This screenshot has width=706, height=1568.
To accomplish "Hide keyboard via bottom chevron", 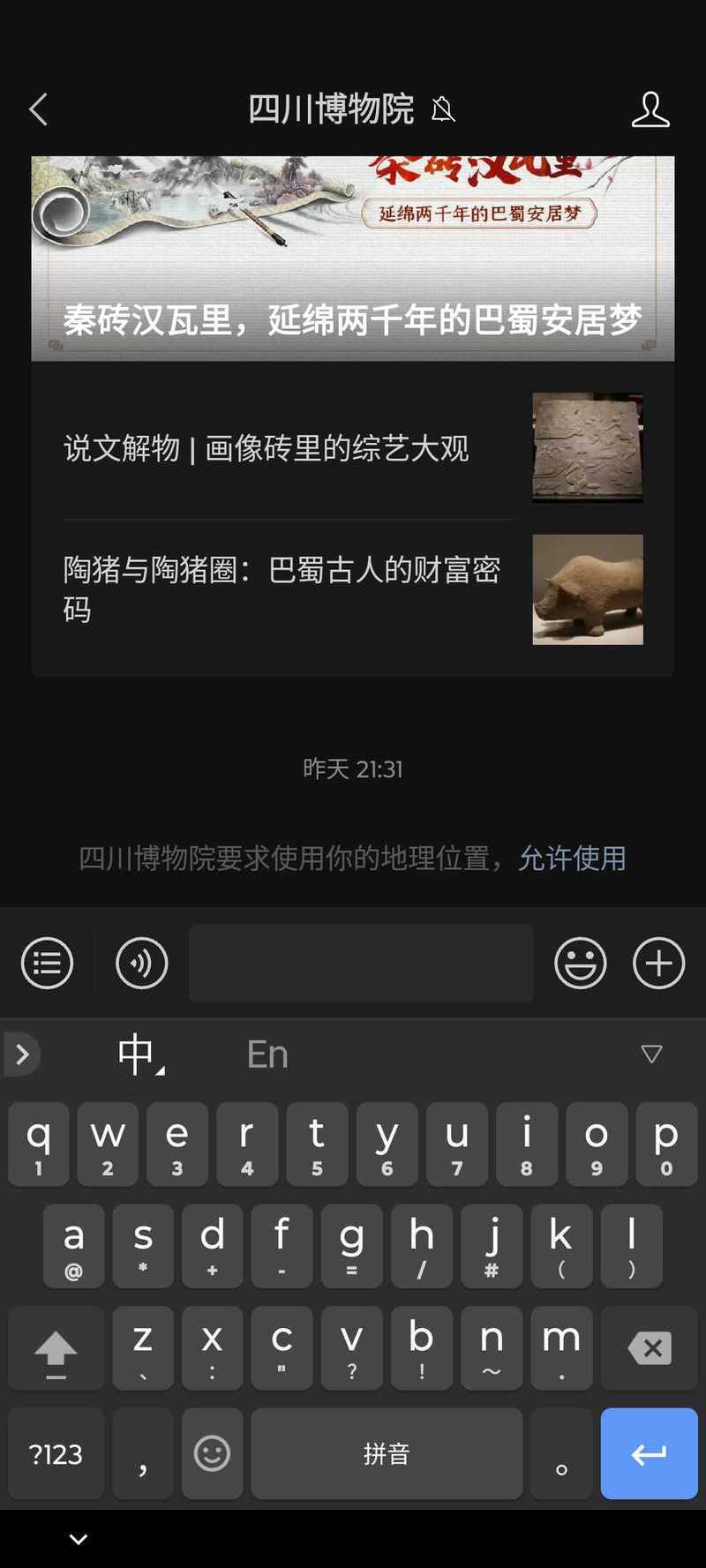I will click(79, 1540).
